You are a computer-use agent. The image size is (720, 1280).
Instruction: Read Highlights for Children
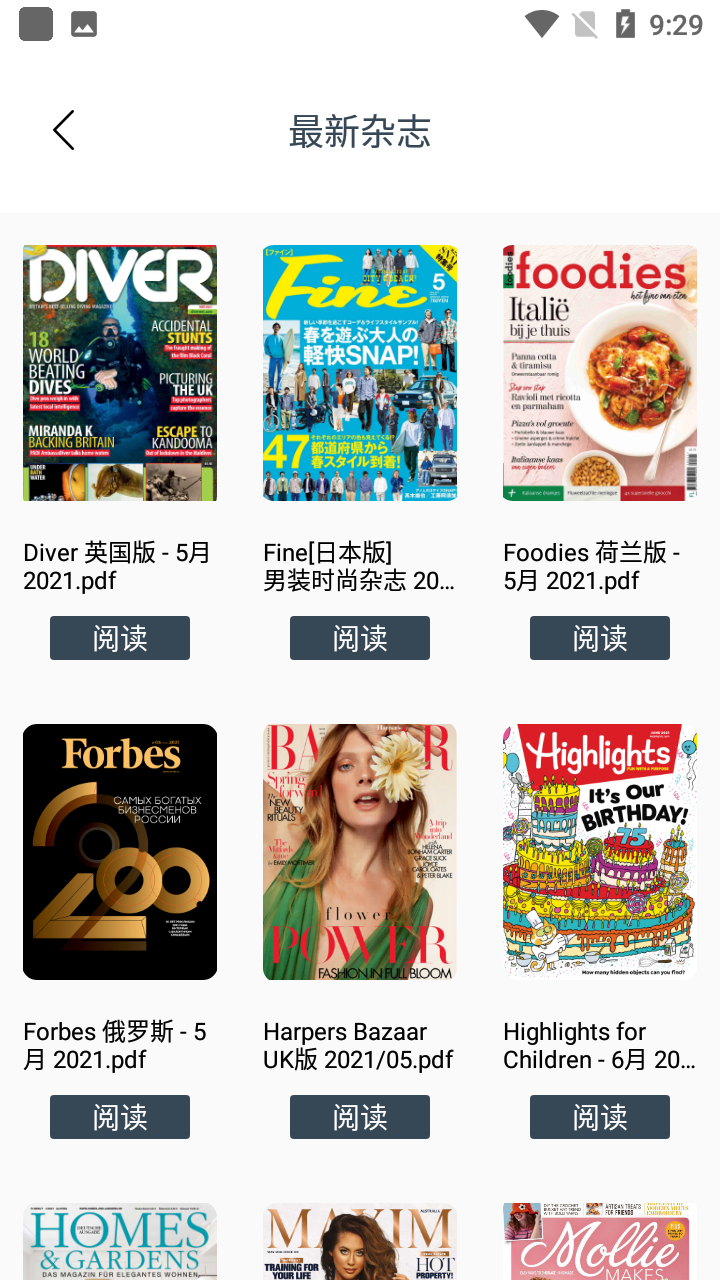point(600,1117)
